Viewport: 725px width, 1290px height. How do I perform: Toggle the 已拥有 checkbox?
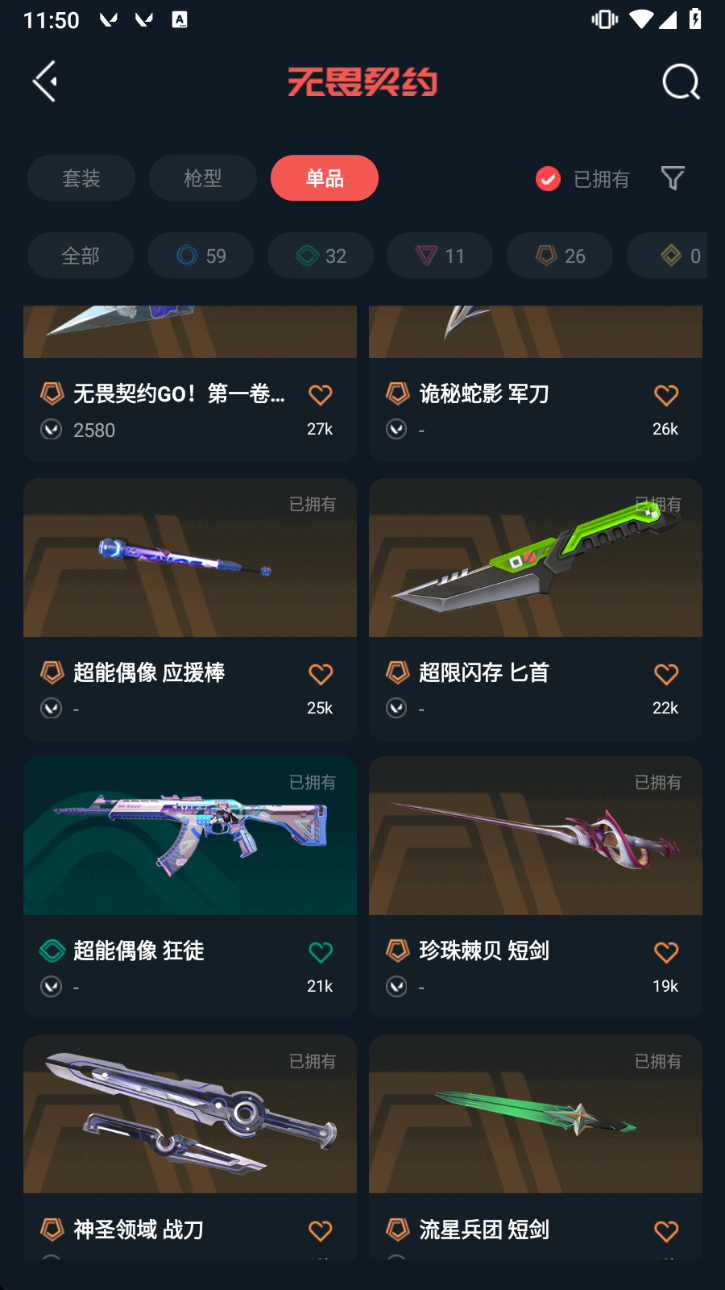(548, 179)
